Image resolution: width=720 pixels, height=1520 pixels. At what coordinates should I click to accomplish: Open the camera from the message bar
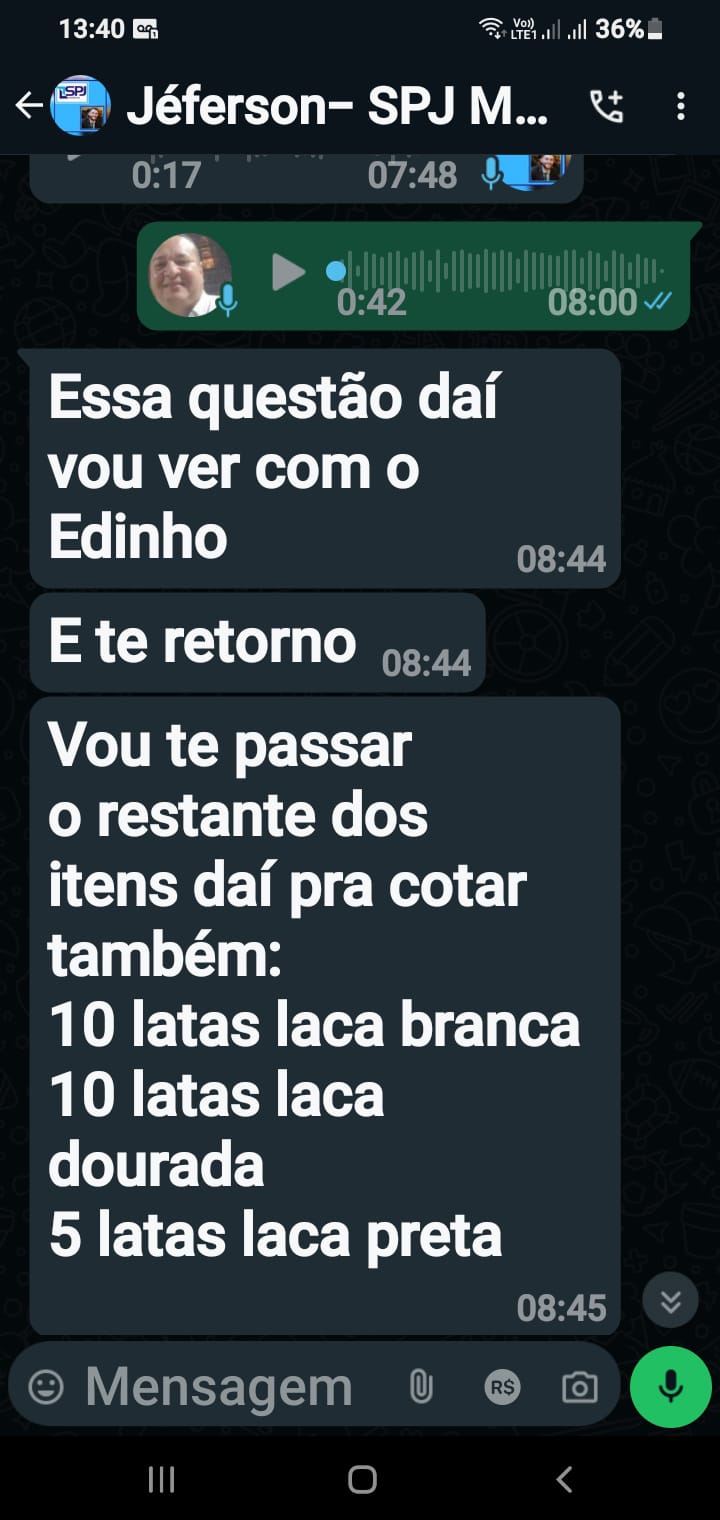click(x=579, y=1386)
